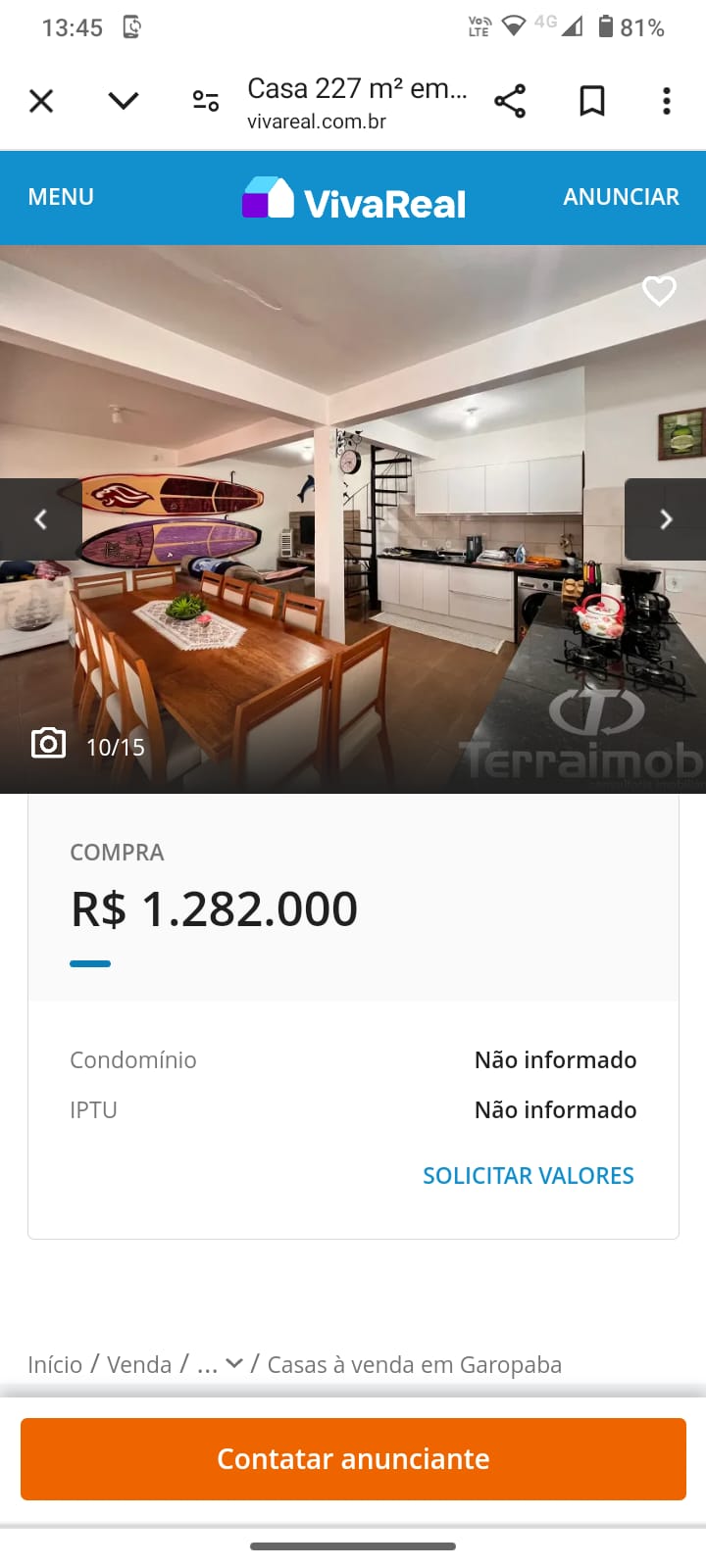The height and width of the screenshot is (1568, 706).
Task: Close the browser custom tab
Action: tap(41, 101)
